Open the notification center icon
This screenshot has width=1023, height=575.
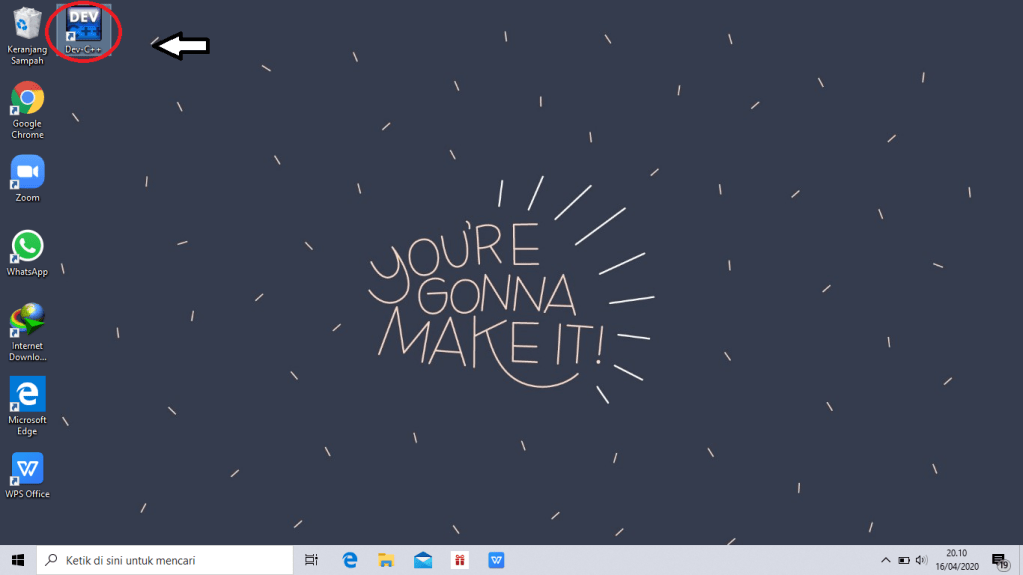coord(998,560)
